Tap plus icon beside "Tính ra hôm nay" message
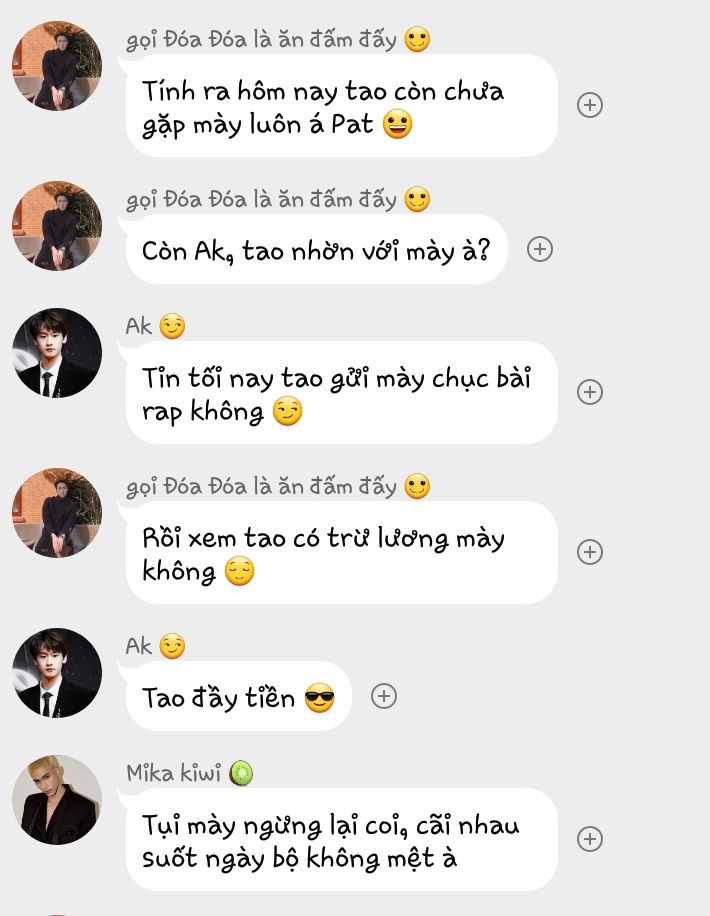The width and height of the screenshot is (710, 916). pyautogui.click(x=590, y=105)
